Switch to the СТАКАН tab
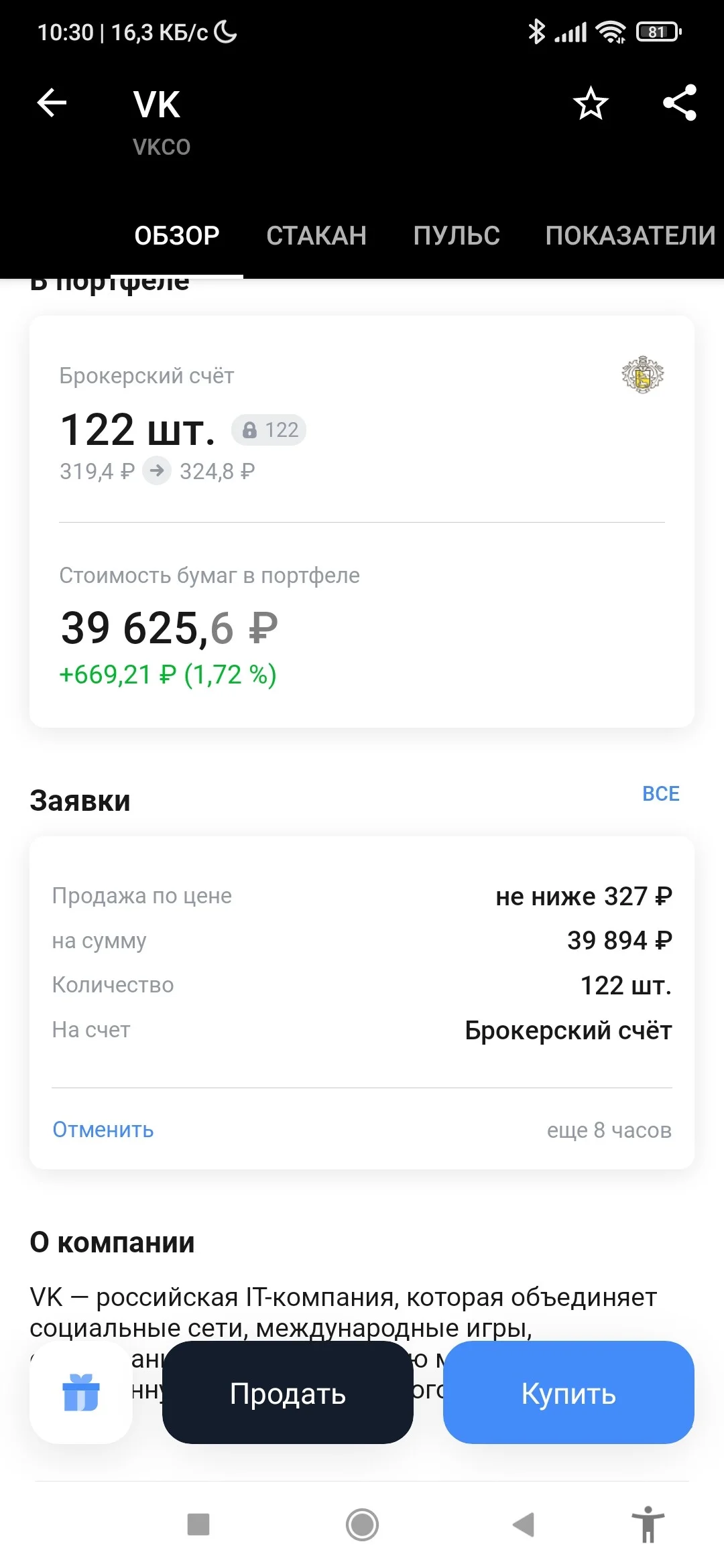Viewport: 724px width, 1568px height. point(316,235)
